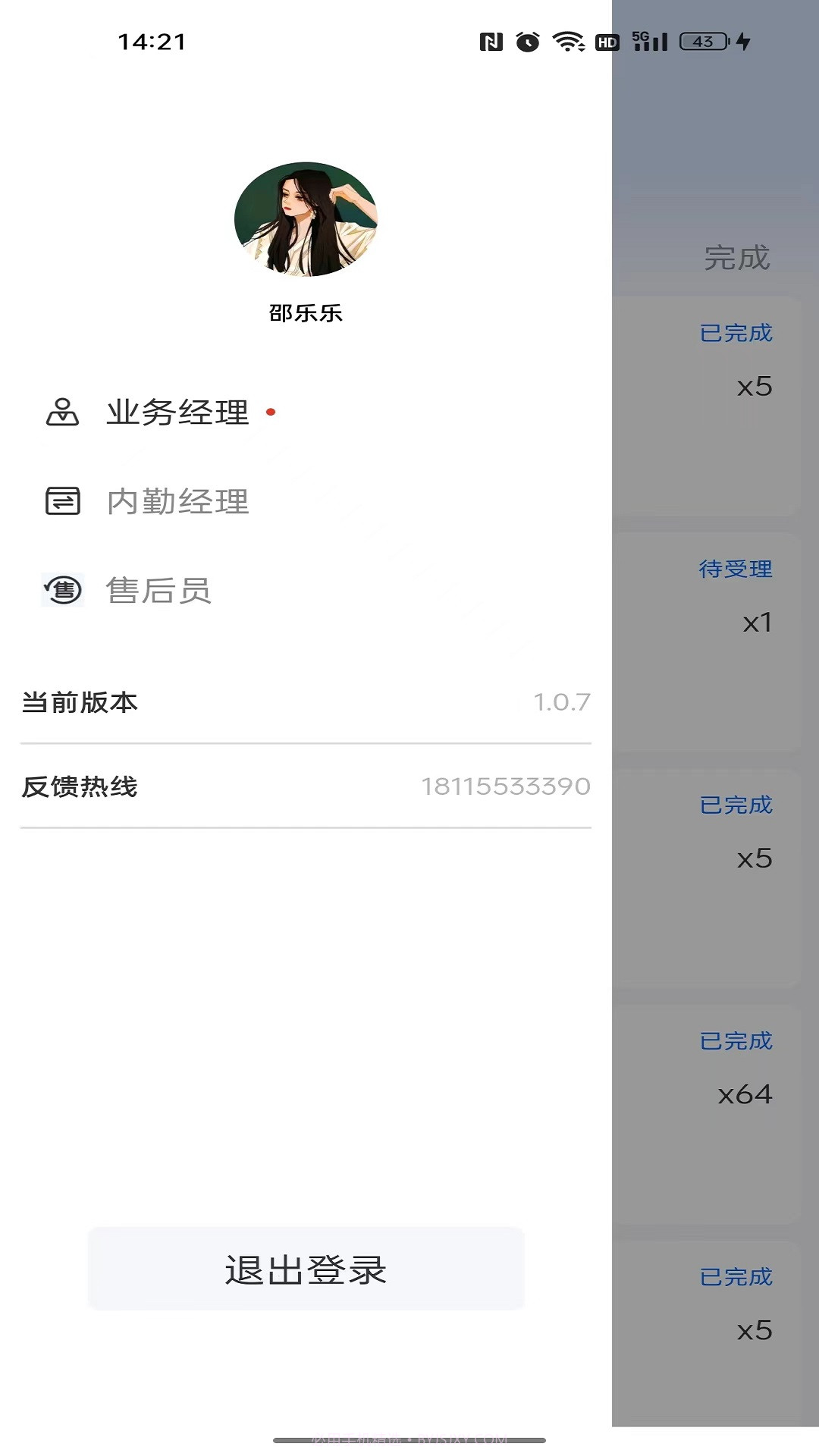The height and width of the screenshot is (1456, 819).
Task: Click the 内勤经理 card icon
Action: click(62, 501)
